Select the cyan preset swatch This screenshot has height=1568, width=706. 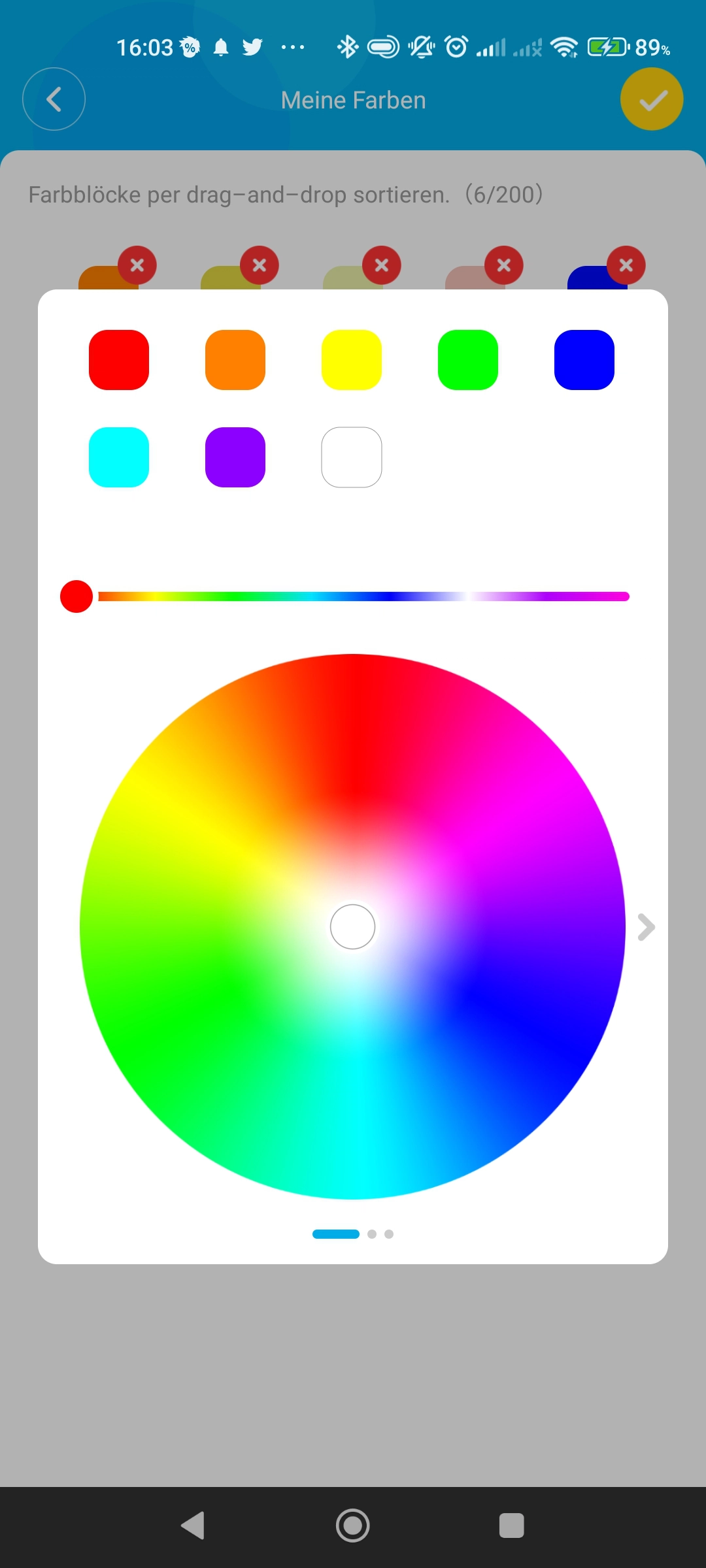[119, 457]
